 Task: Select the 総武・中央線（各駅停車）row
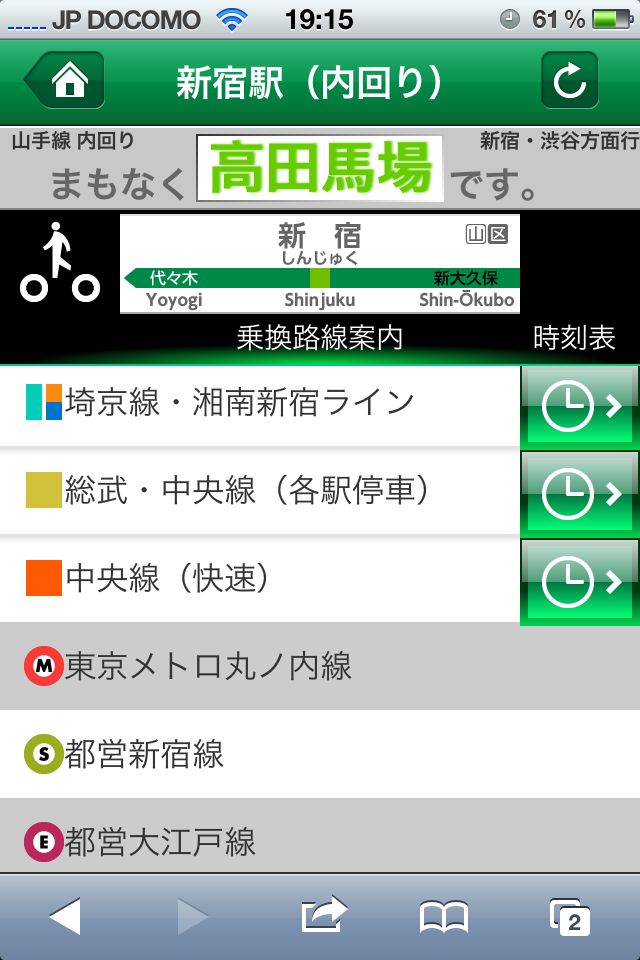260,491
